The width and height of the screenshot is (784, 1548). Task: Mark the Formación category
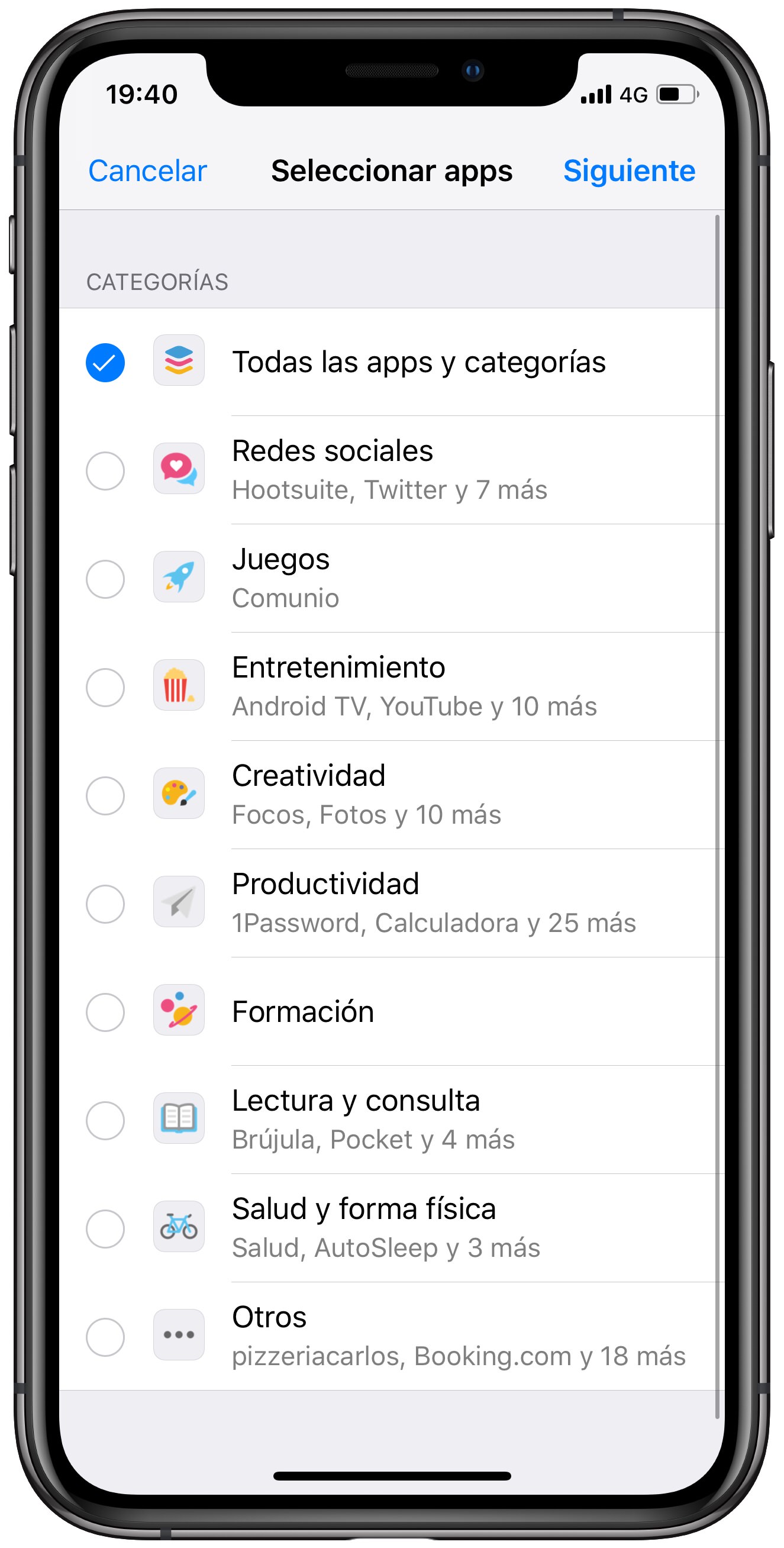[105, 1012]
